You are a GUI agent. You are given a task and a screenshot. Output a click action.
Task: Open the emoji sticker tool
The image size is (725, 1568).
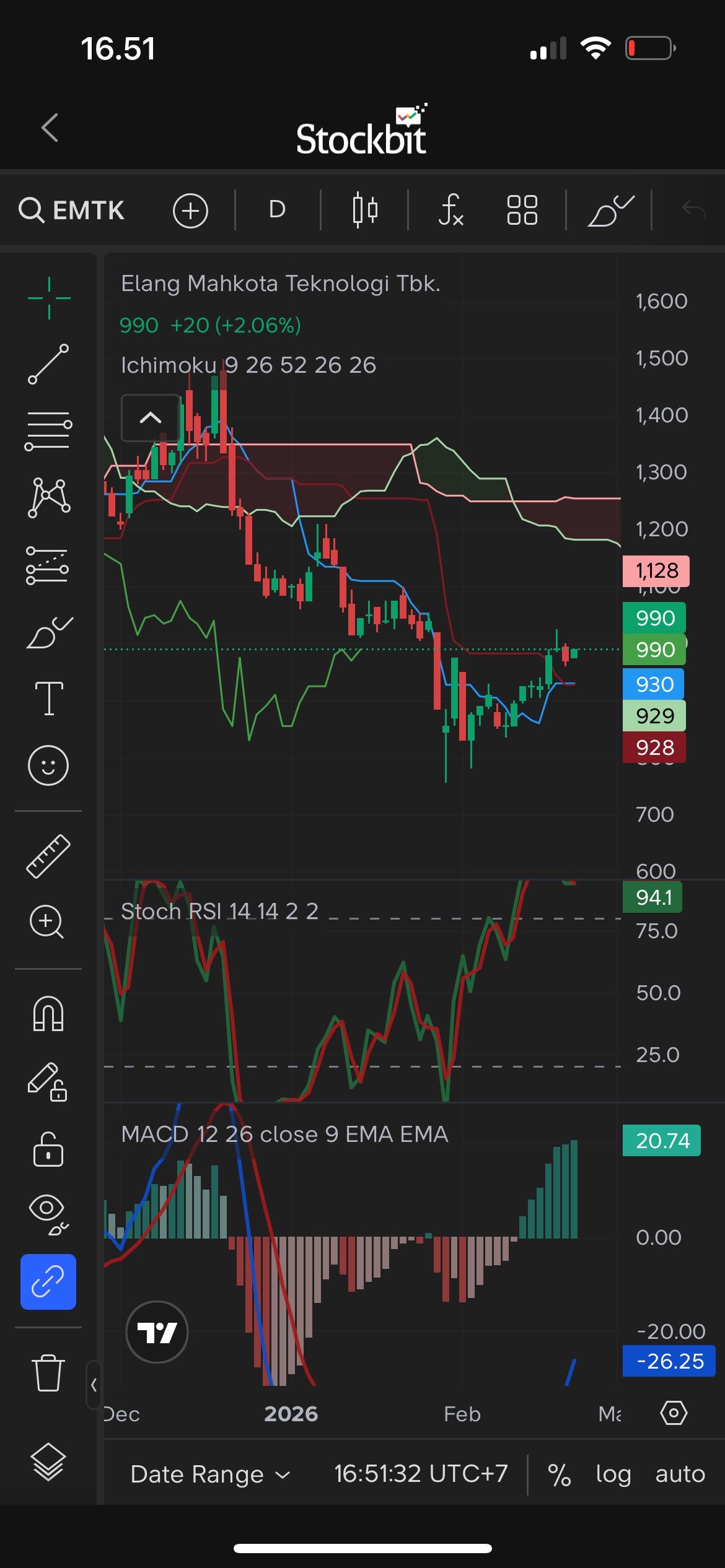(48, 765)
